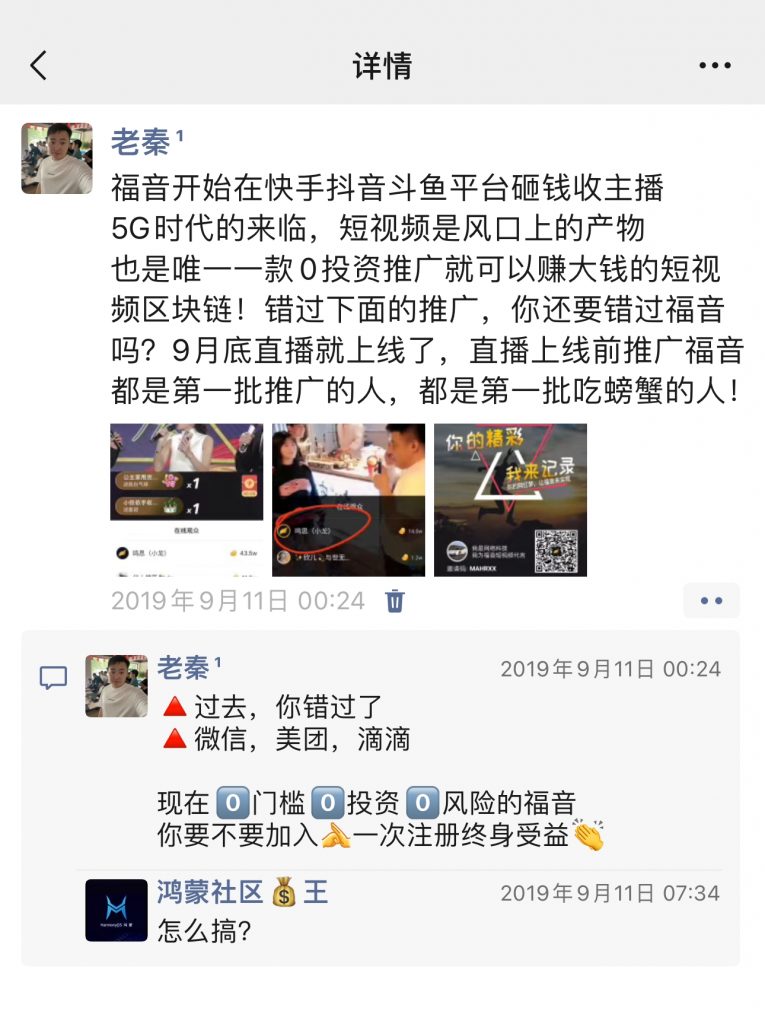Tap the back arrow to leave 详情 page
Viewport: 765px width, 1024px height.
(38, 64)
